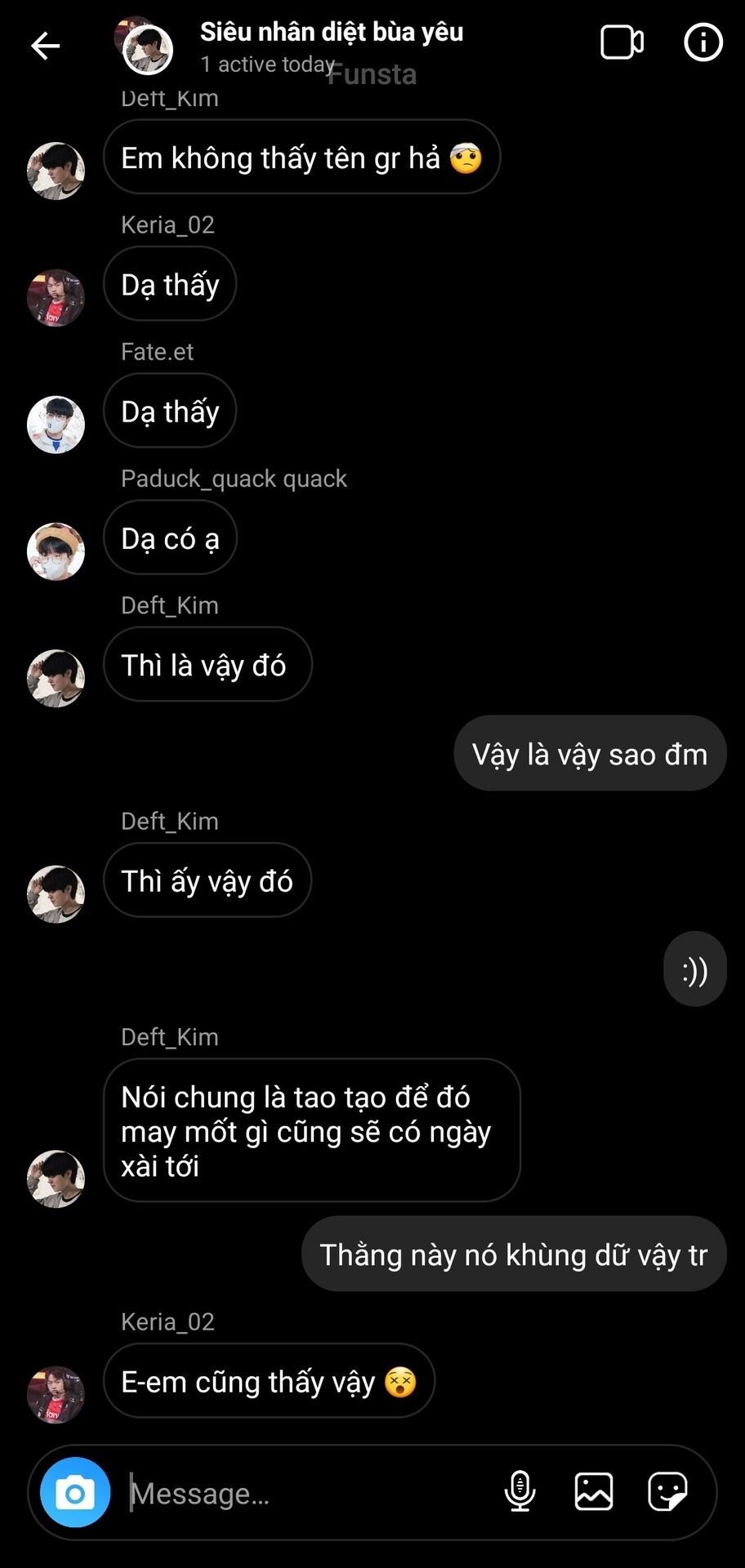This screenshot has width=745, height=1568.
Task: Start a video call with the group
Action: 622,43
